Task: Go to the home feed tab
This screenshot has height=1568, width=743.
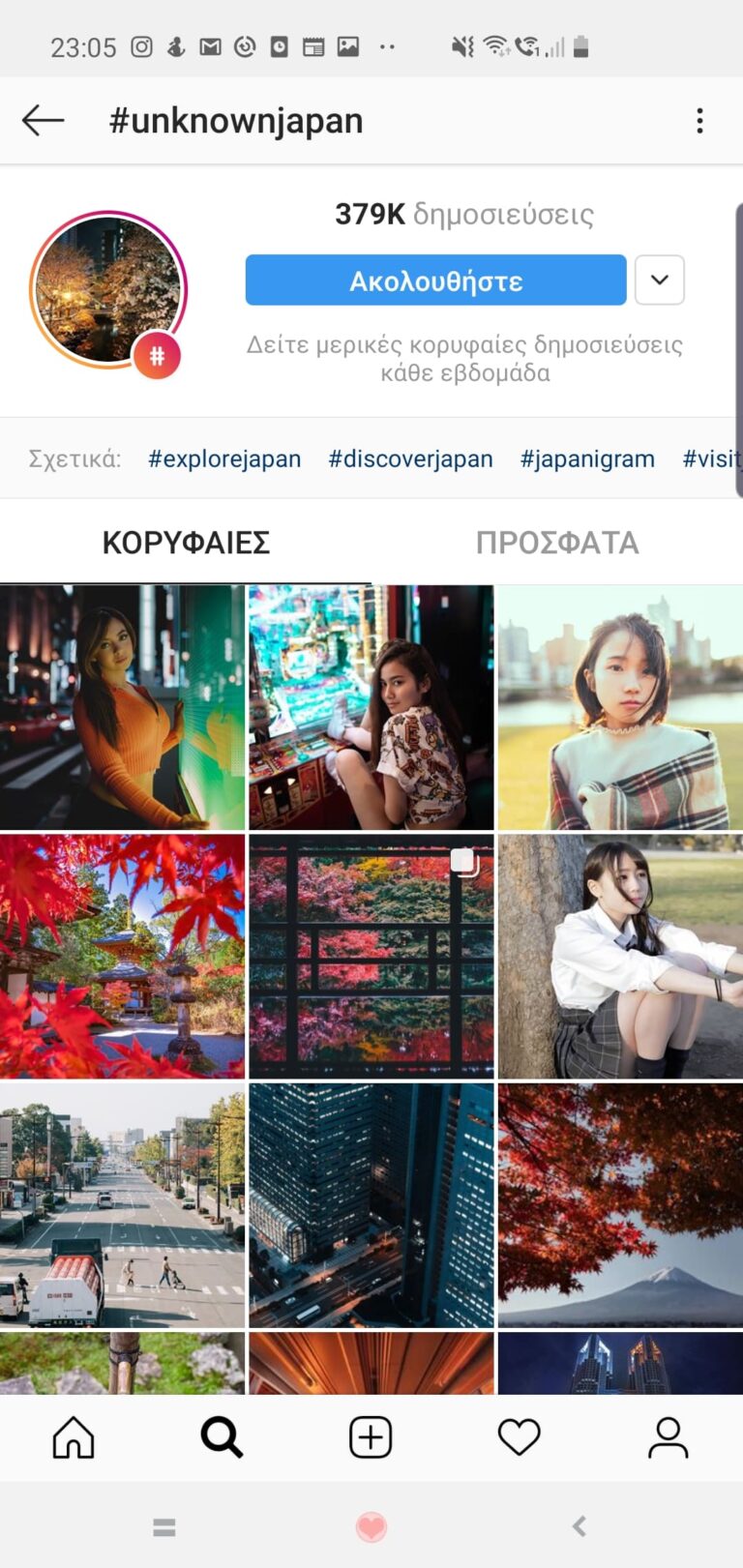Action: point(74,1437)
